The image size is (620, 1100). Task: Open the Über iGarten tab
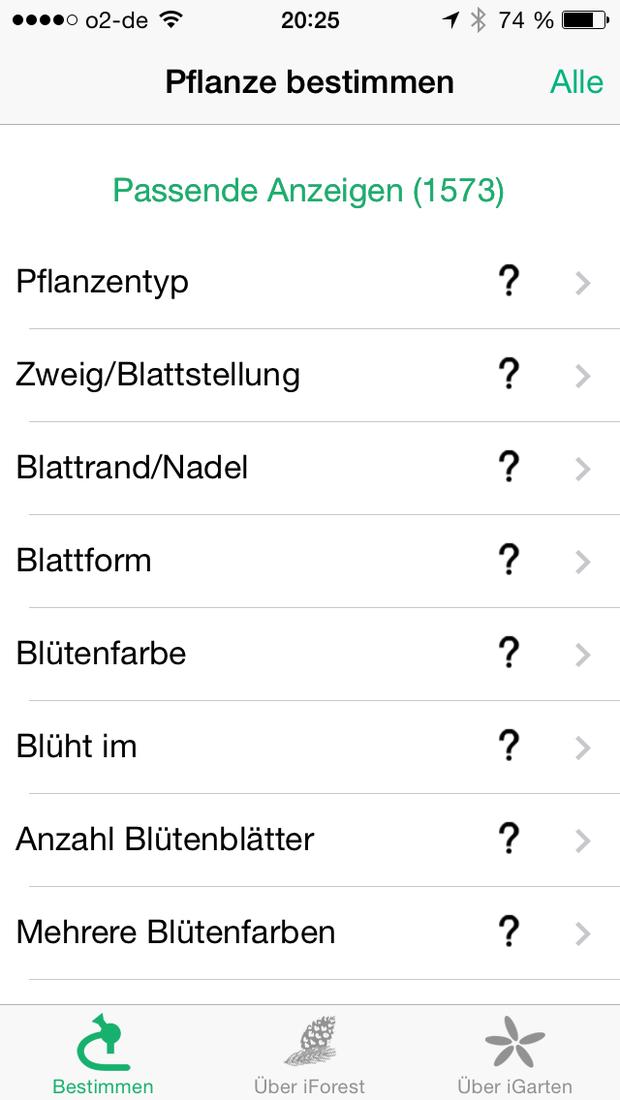pyautogui.click(x=515, y=1053)
